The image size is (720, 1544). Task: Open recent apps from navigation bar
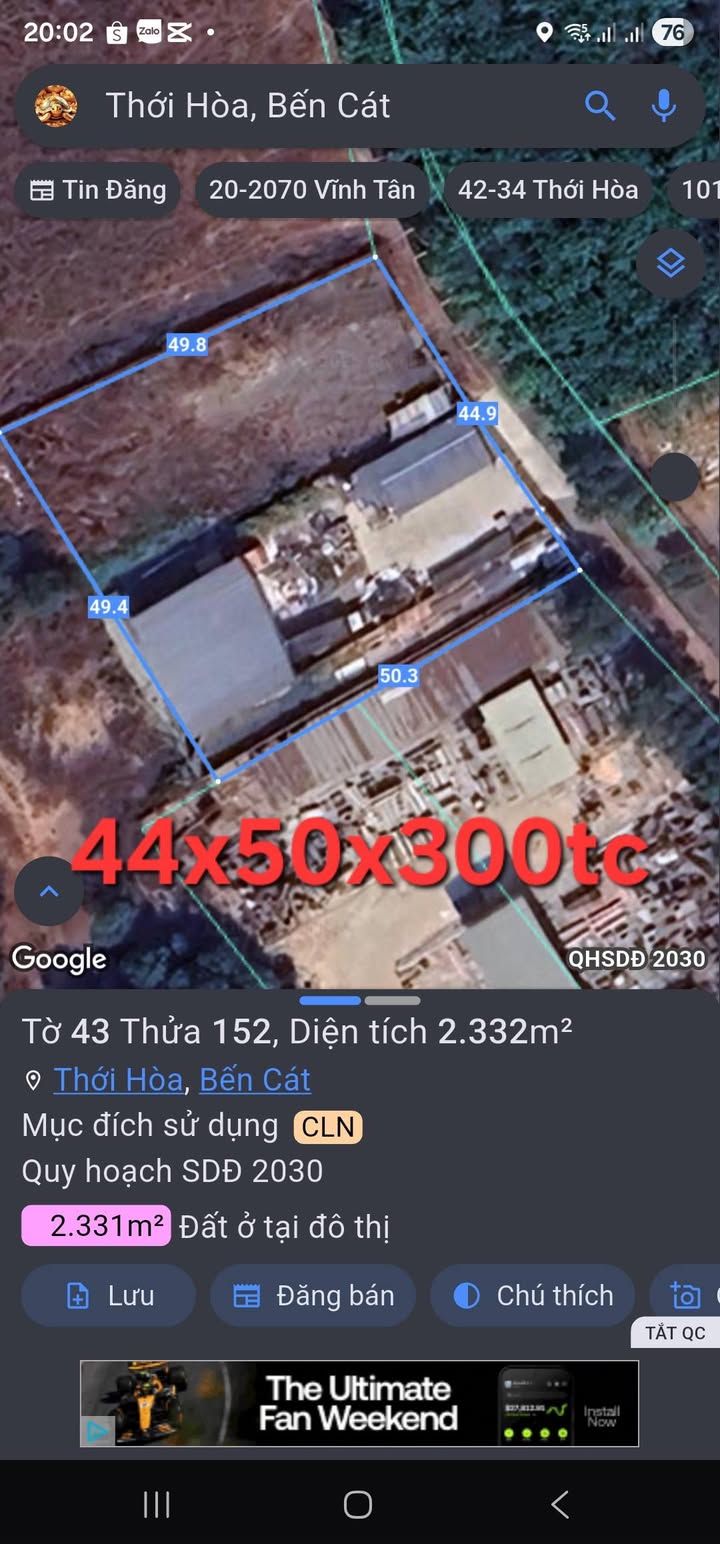[x=157, y=1504]
